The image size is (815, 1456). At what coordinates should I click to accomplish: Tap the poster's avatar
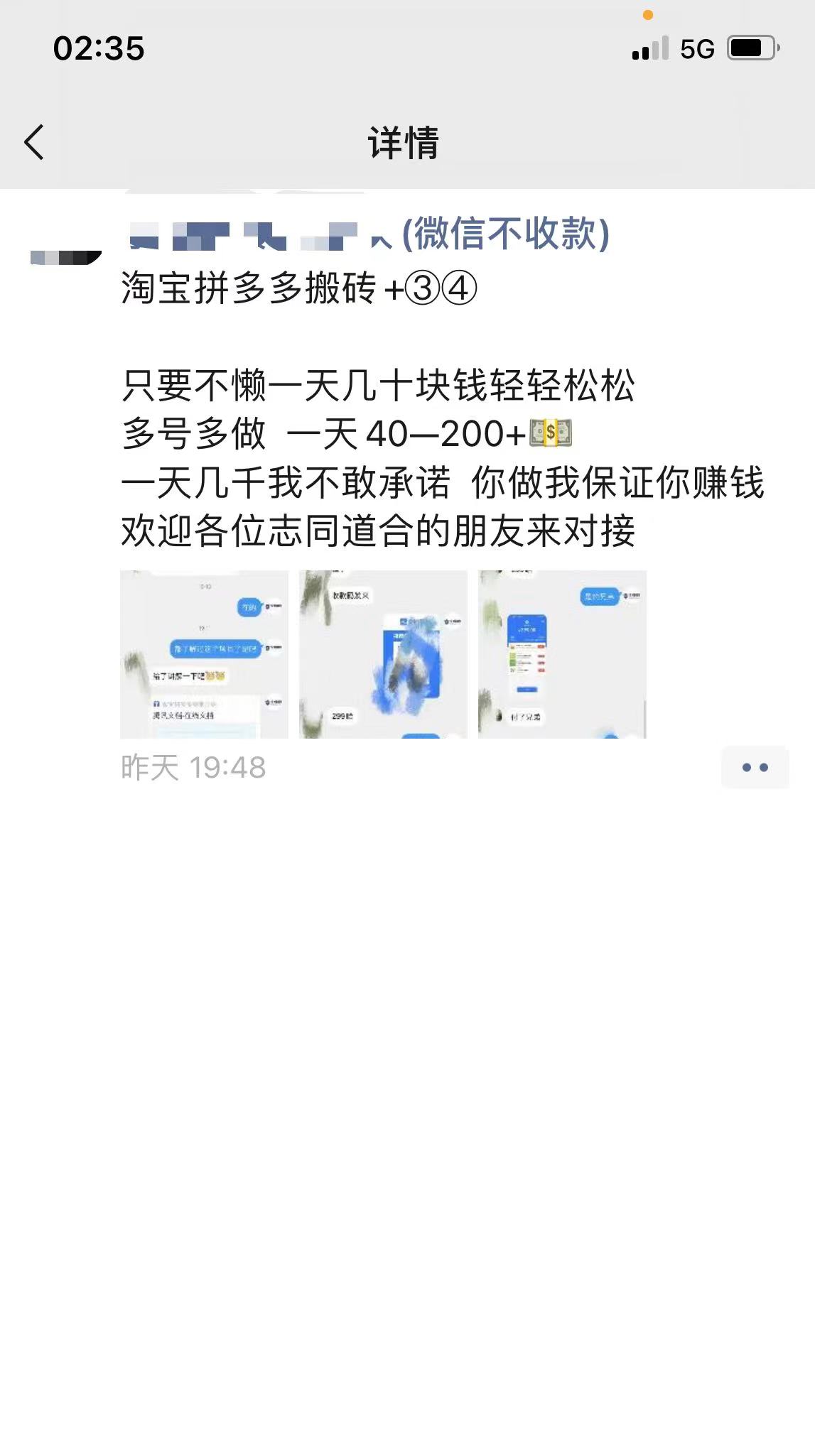[65, 250]
